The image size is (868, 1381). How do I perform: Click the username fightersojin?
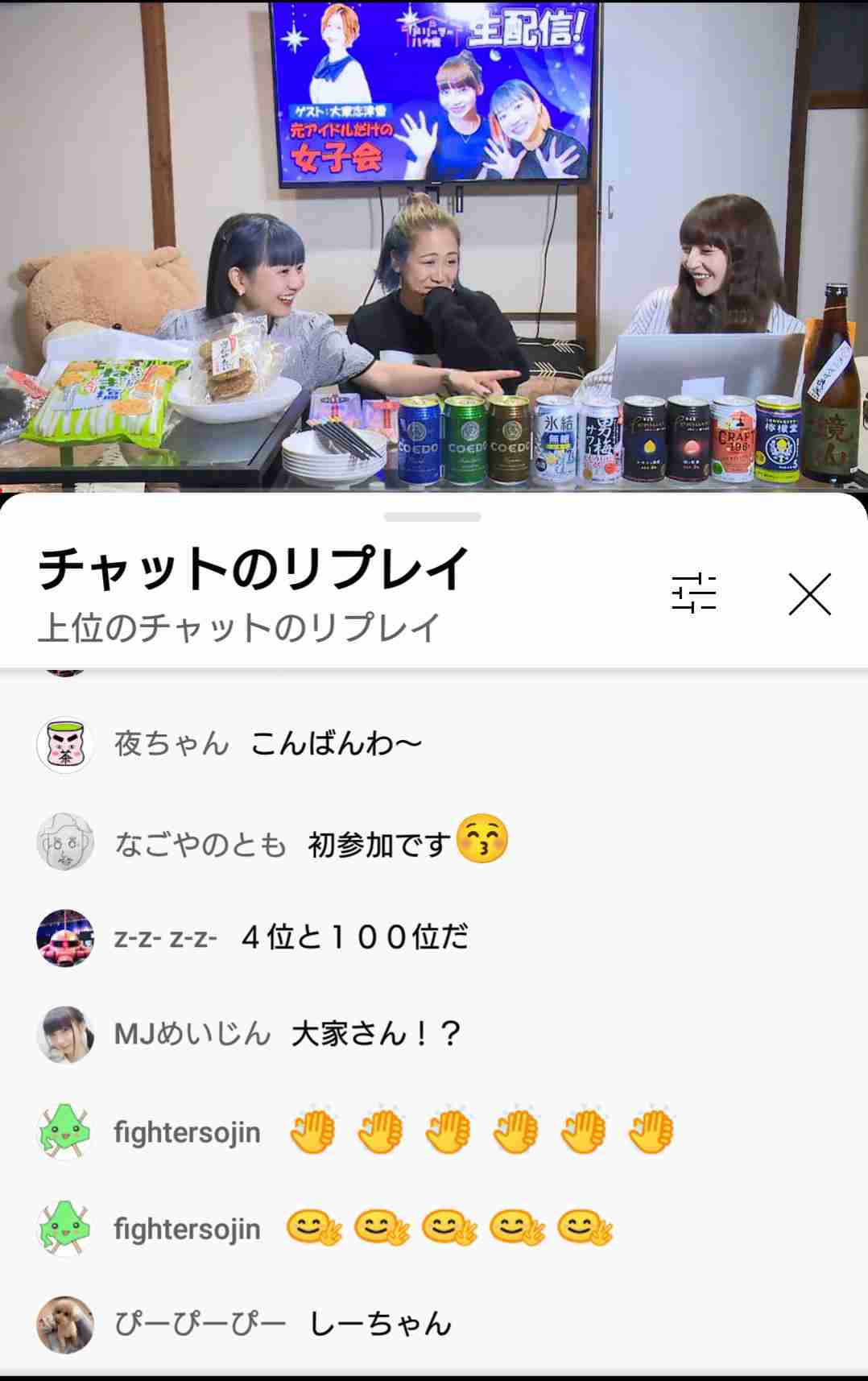tap(187, 1132)
